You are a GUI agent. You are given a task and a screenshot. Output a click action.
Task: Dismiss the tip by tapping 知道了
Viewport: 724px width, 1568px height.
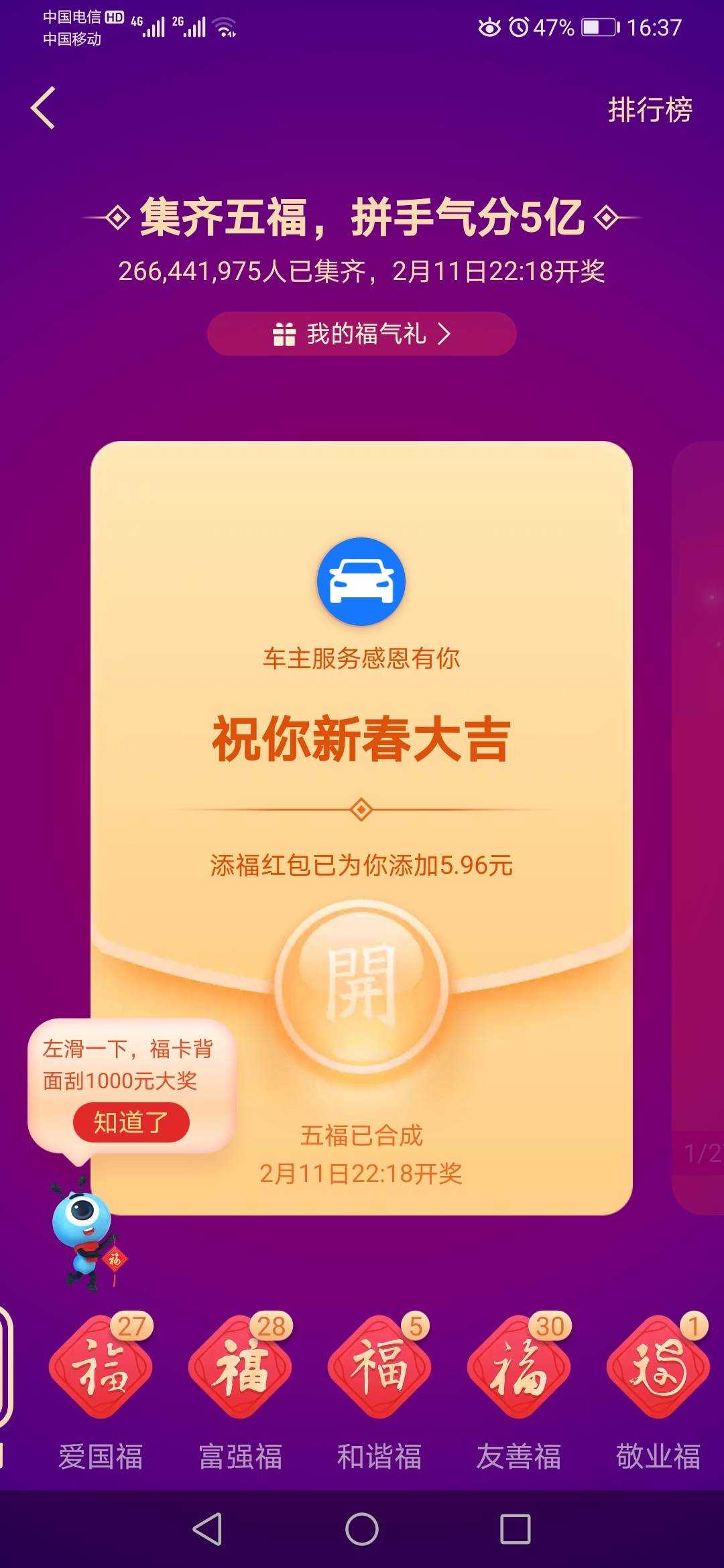click(131, 1122)
